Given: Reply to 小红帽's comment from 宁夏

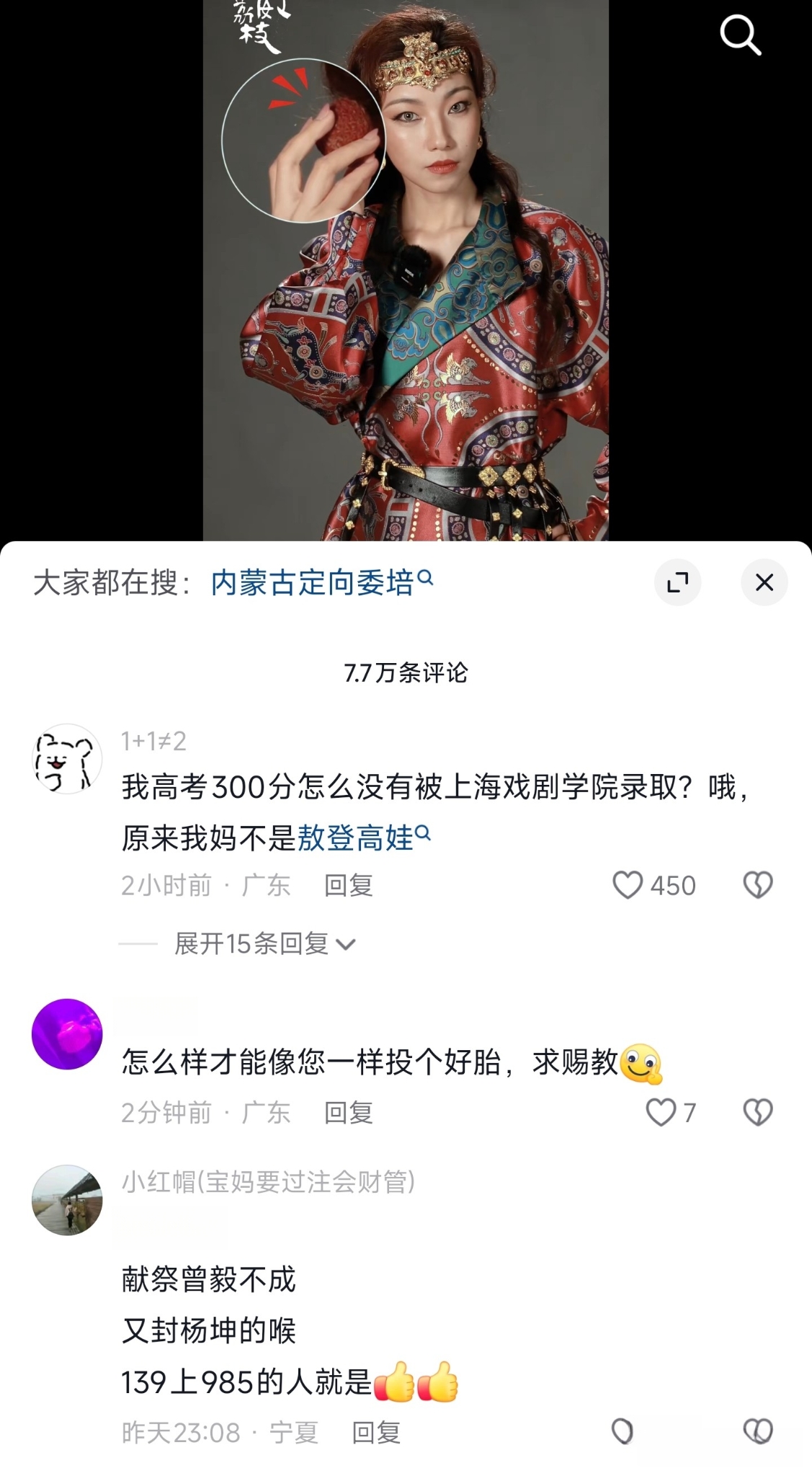Looking at the screenshot, I should pyautogui.click(x=375, y=1432).
